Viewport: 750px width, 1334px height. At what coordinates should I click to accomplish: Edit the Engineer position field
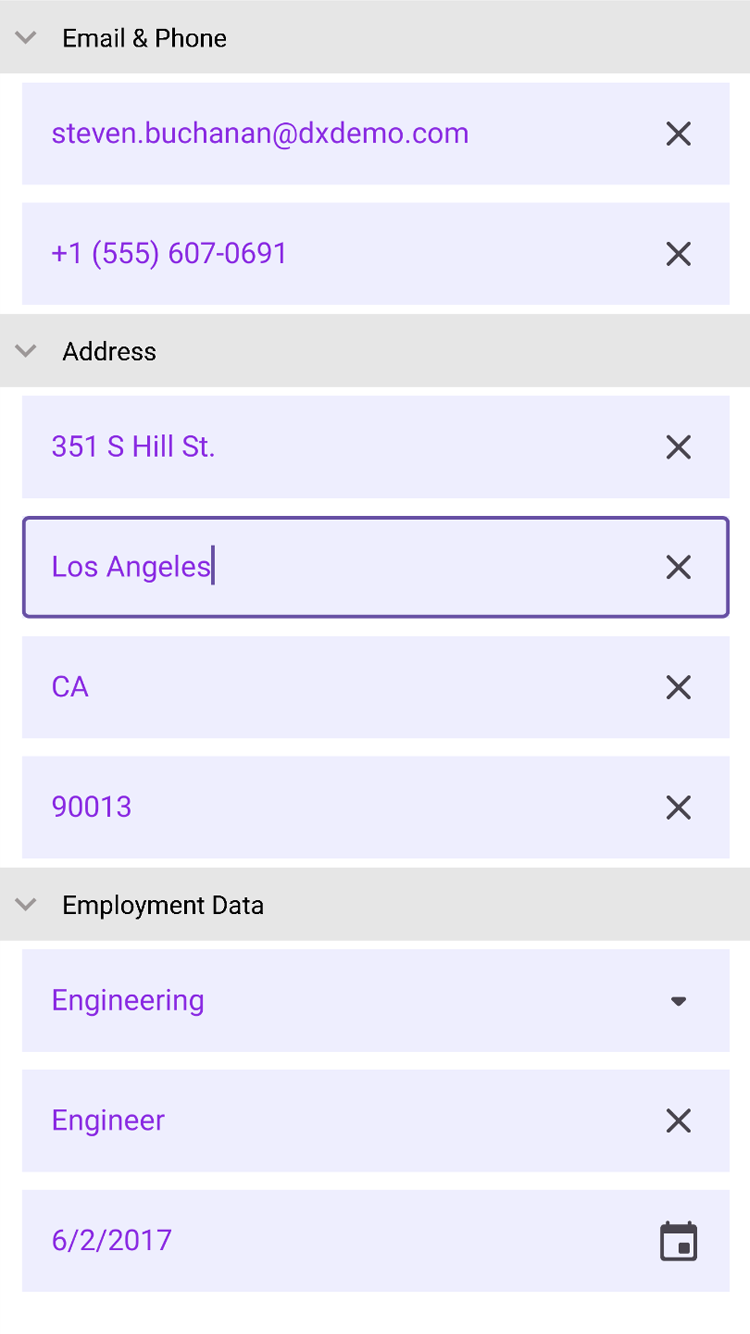300,1121
